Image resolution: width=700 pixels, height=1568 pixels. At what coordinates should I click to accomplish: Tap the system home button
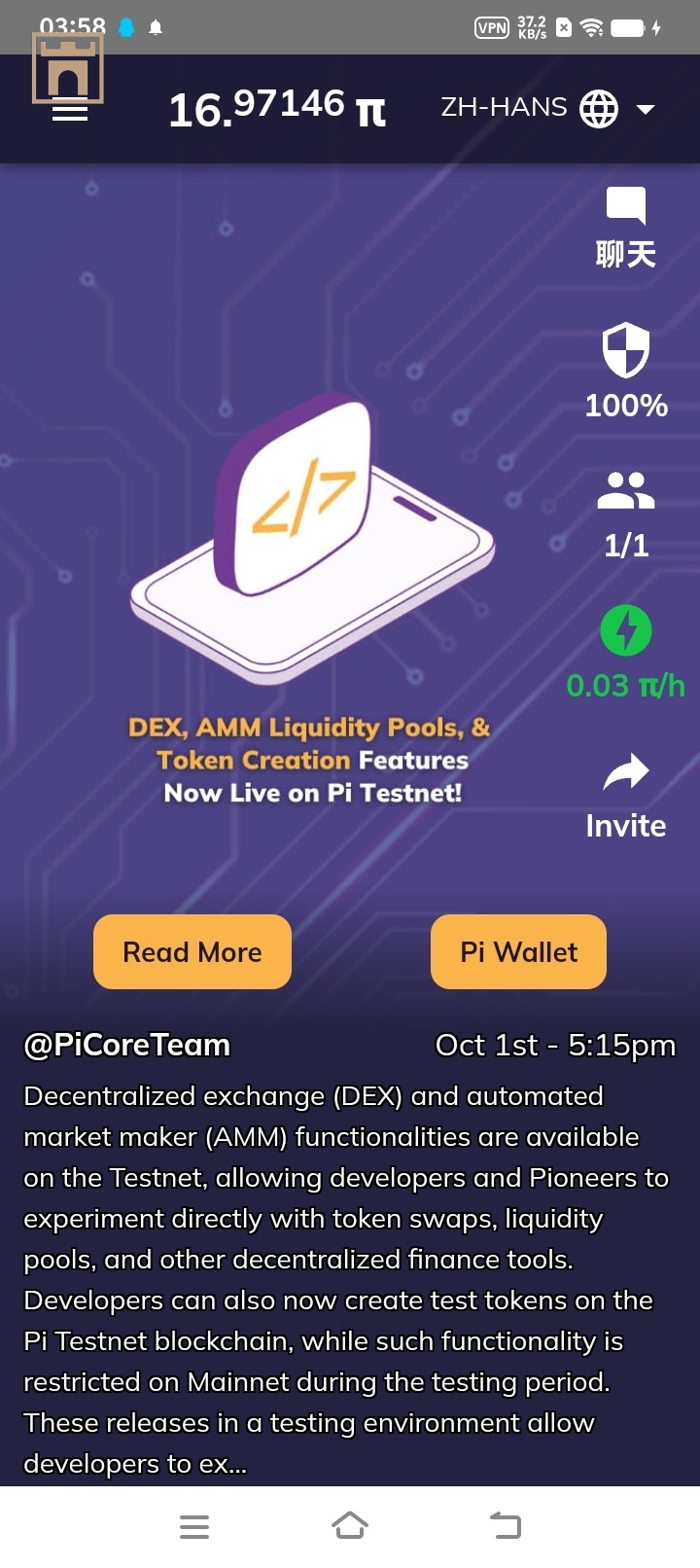(350, 1525)
